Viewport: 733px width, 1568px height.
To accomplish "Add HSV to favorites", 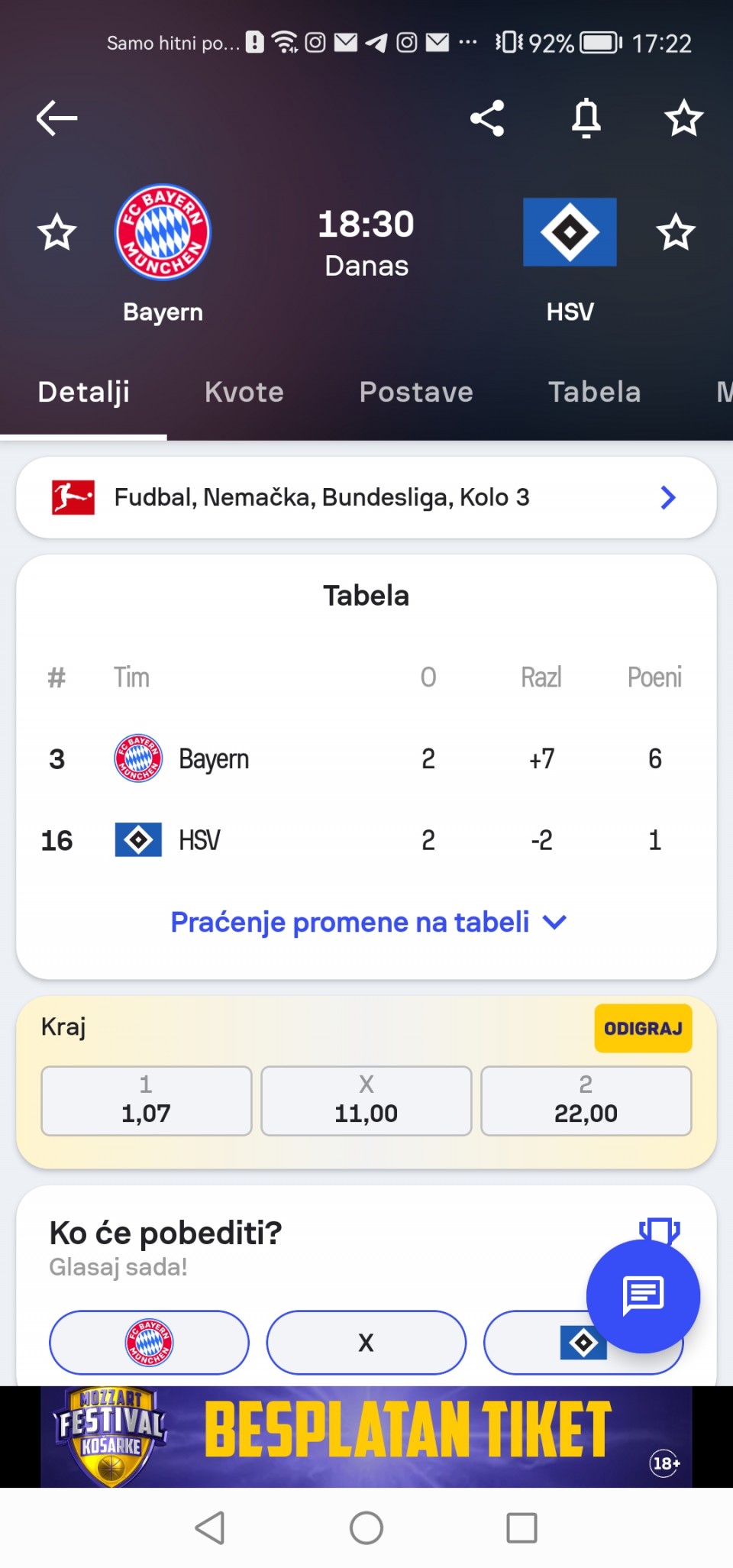I will tap(676, 232).
